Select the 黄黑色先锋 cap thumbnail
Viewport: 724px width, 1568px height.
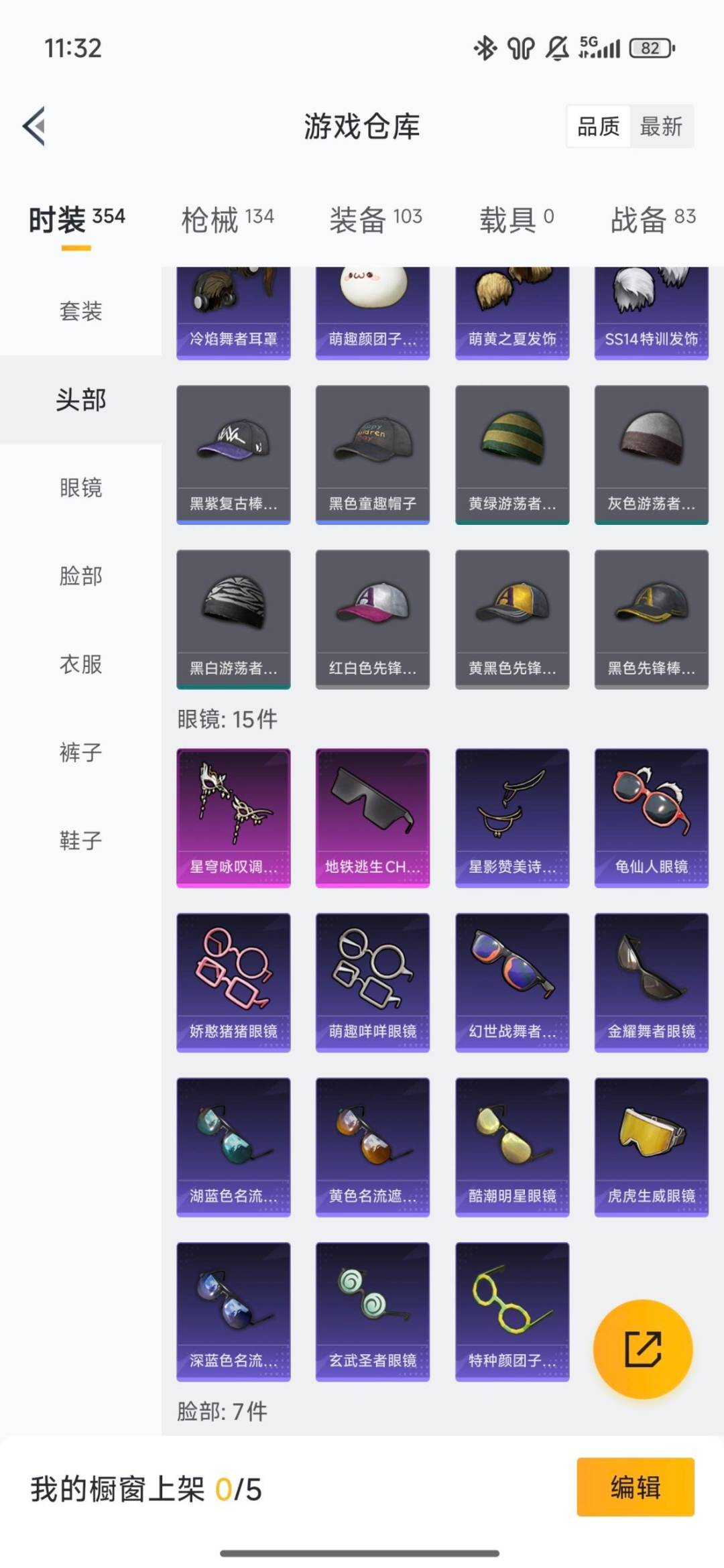click(x=511, y=617)
